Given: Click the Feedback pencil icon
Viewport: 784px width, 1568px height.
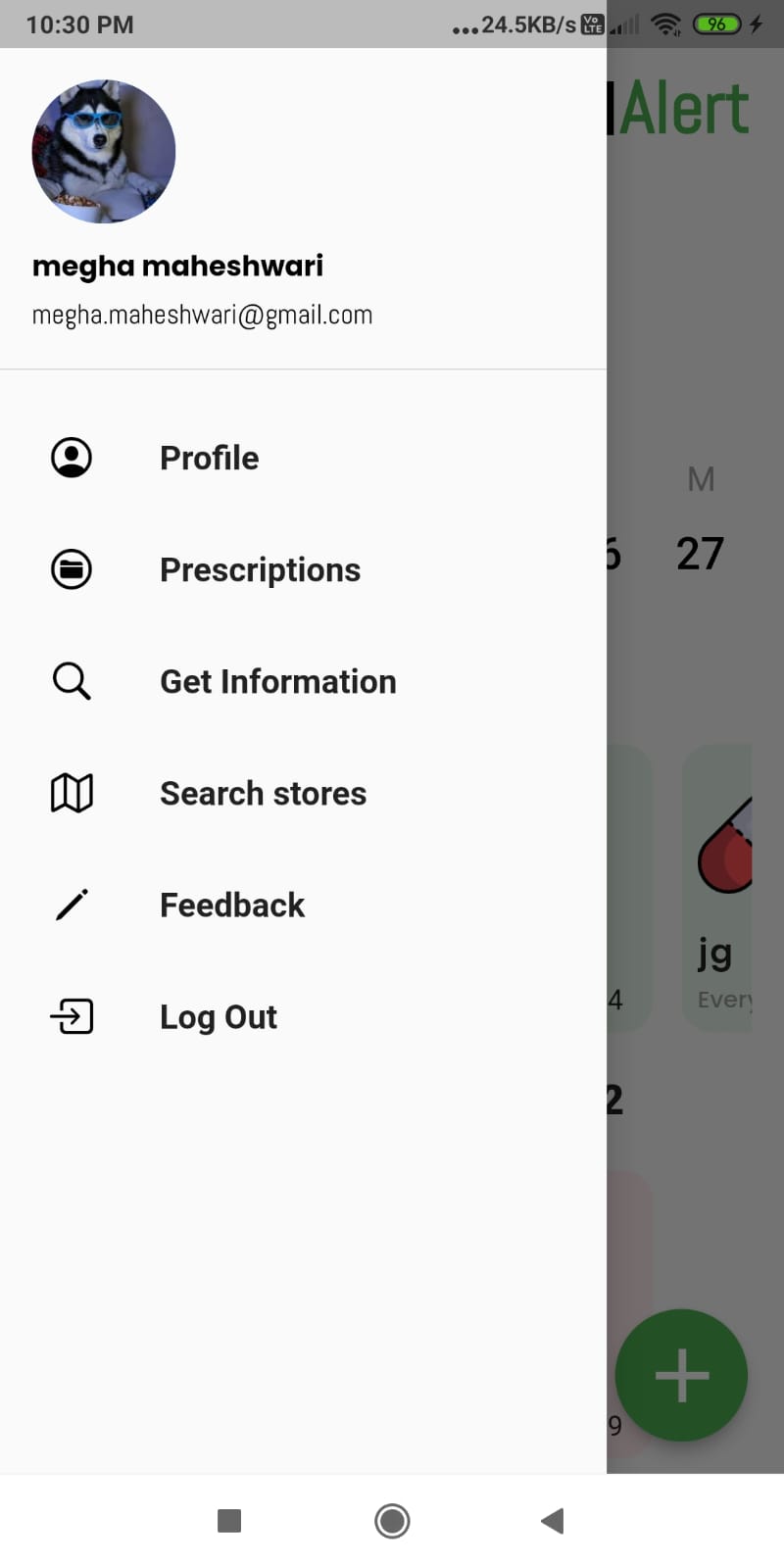Looking at the screenshot, I should coord(71,905).
